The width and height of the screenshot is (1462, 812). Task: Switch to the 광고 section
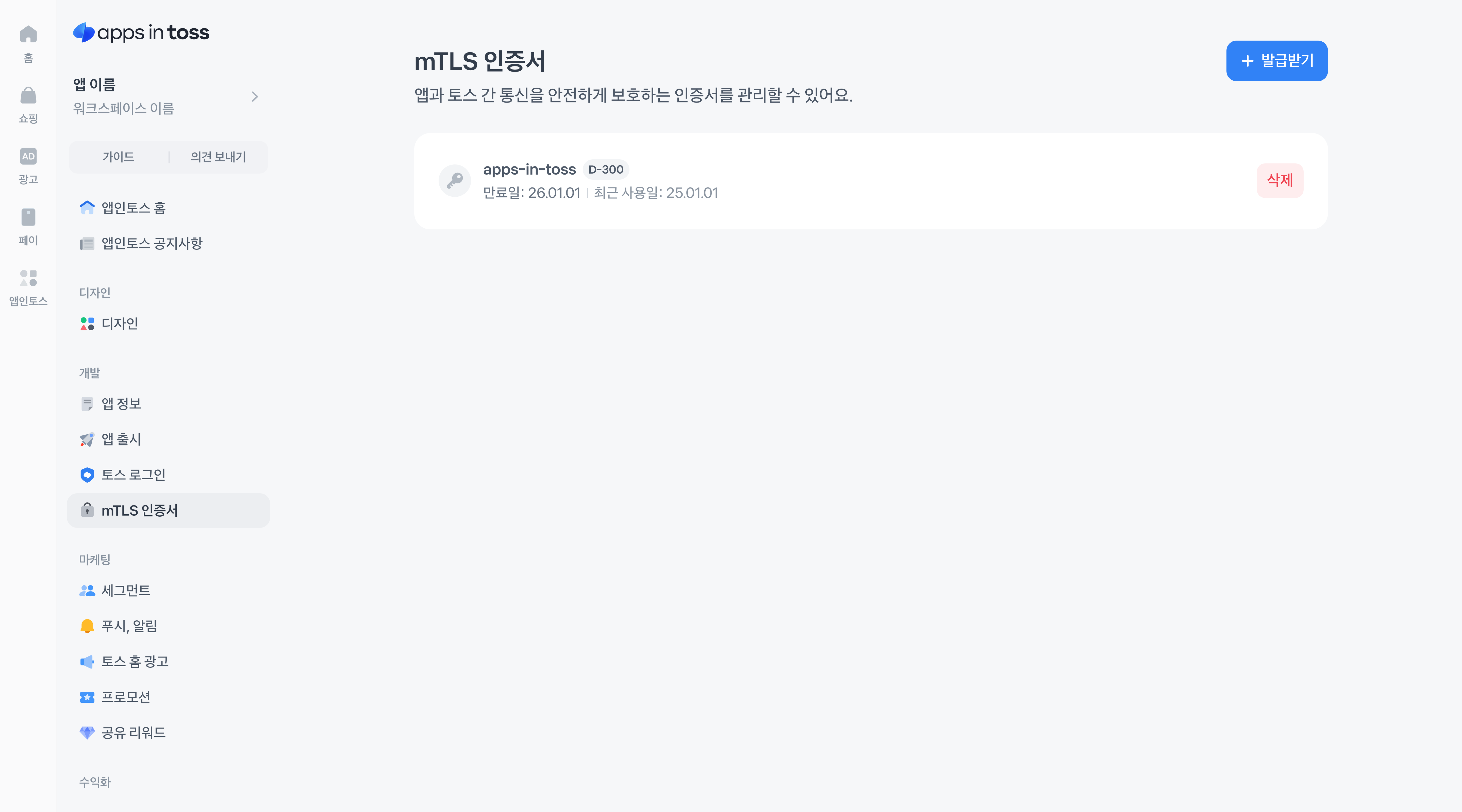click(x=28, y=166)
